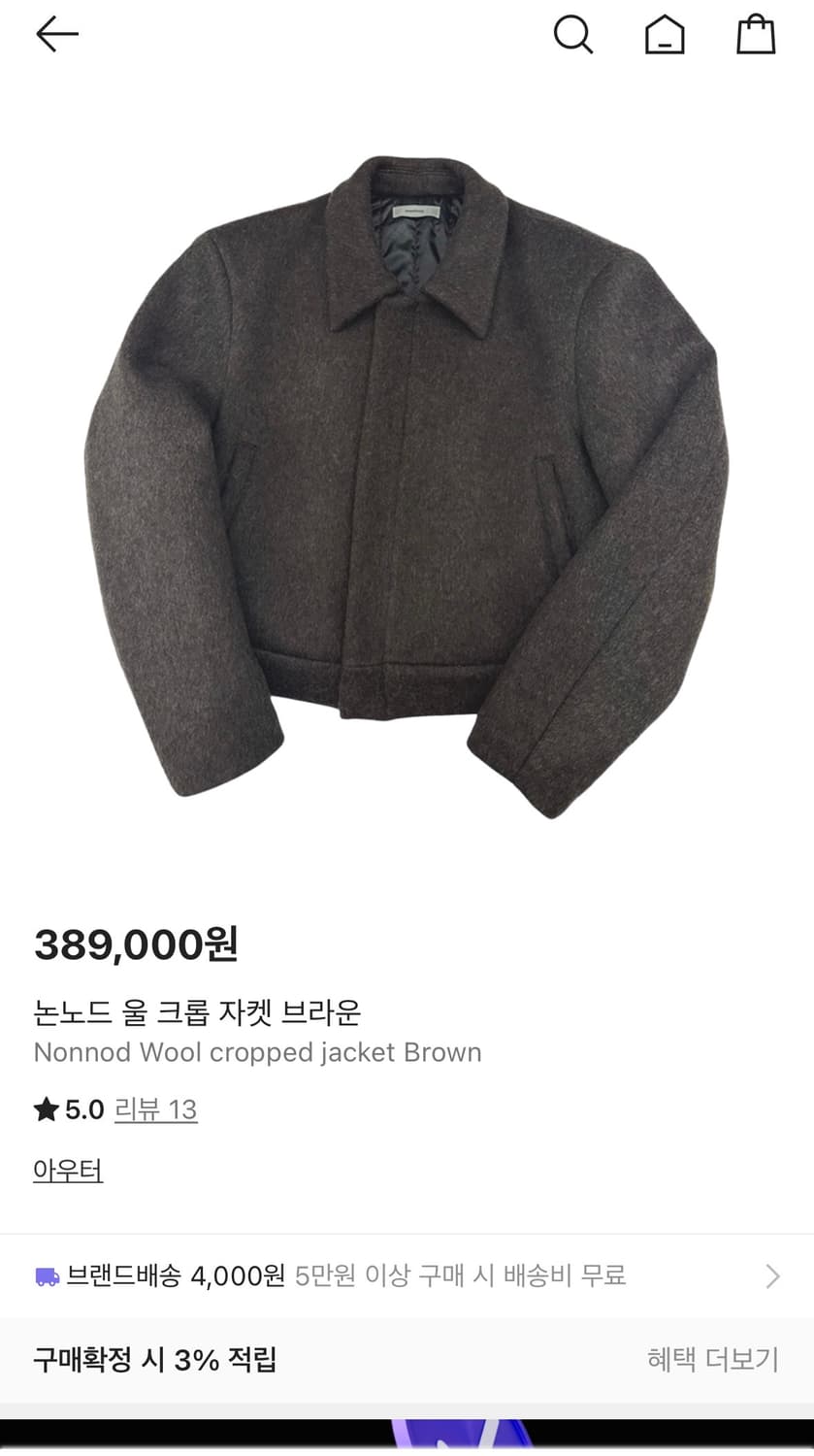Tap the English name Nonnod Wool cropped jacket Brown
Viewport: 814px width, 1456px height.
(257, 1052)
